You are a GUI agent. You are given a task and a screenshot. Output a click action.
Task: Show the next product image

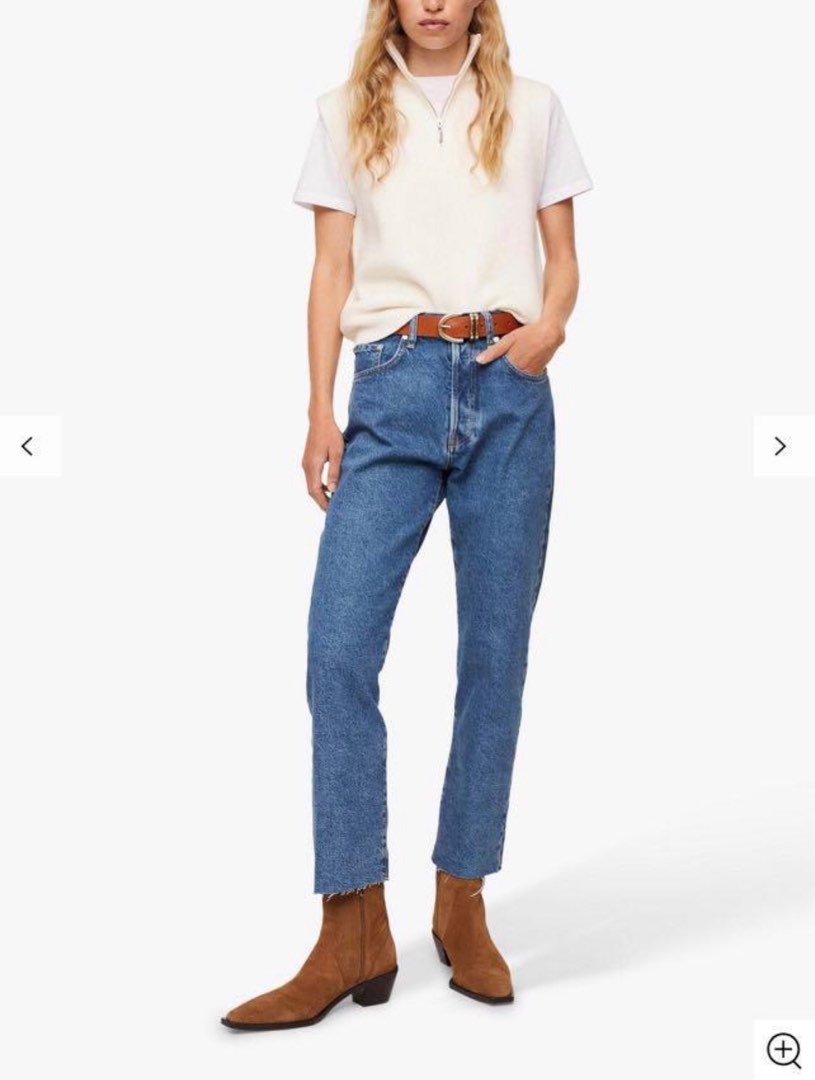click(781, 446)
